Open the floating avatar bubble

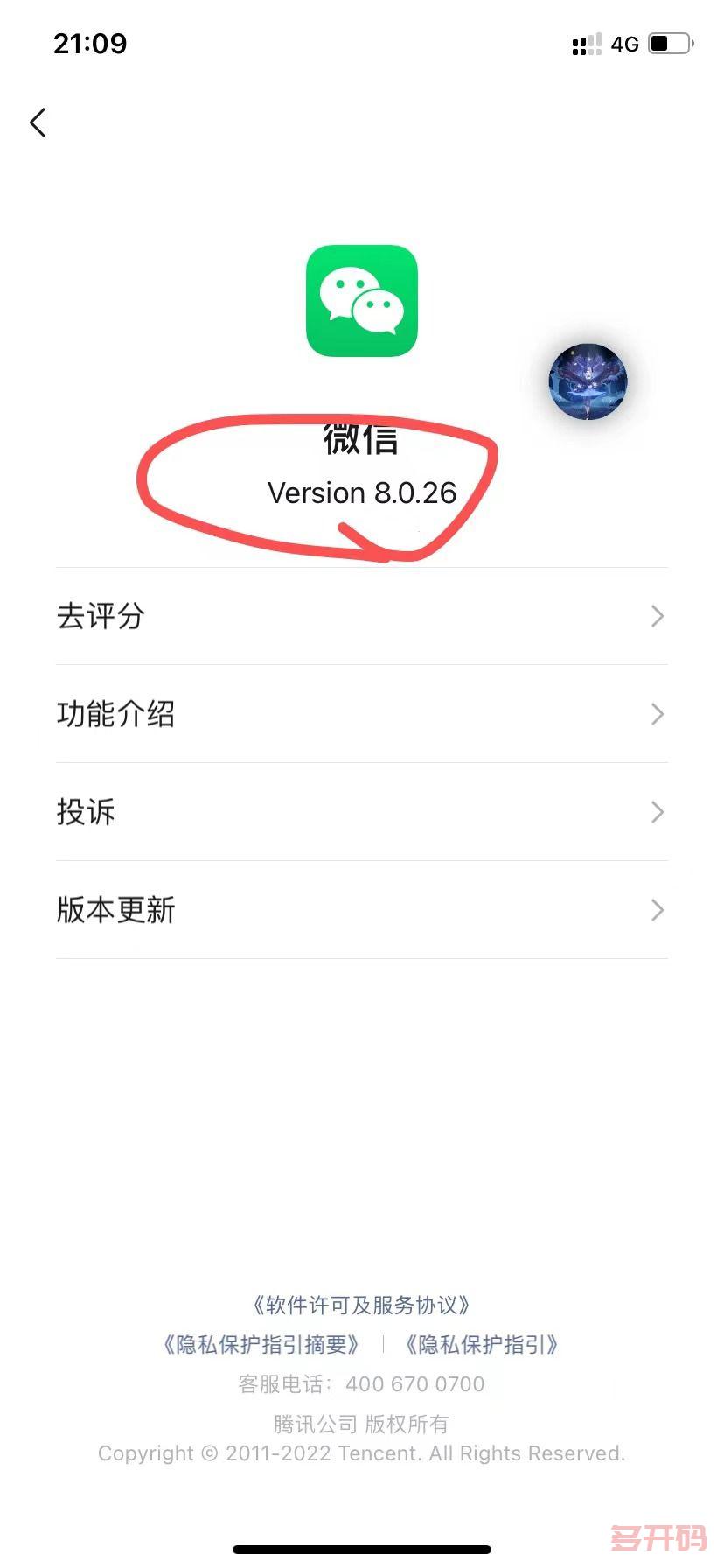(x=588, y=381)
